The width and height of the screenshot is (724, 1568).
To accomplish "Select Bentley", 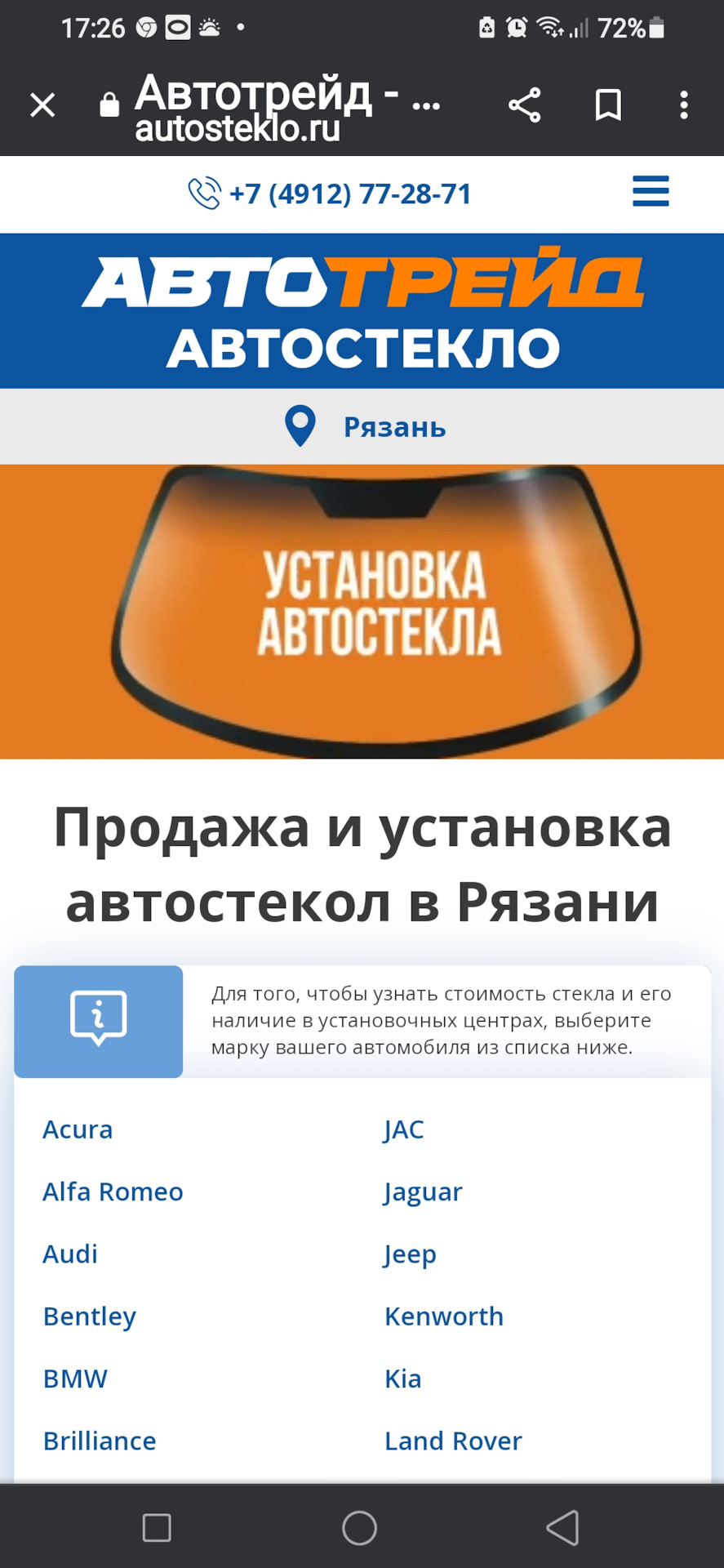I will 90,1316.
